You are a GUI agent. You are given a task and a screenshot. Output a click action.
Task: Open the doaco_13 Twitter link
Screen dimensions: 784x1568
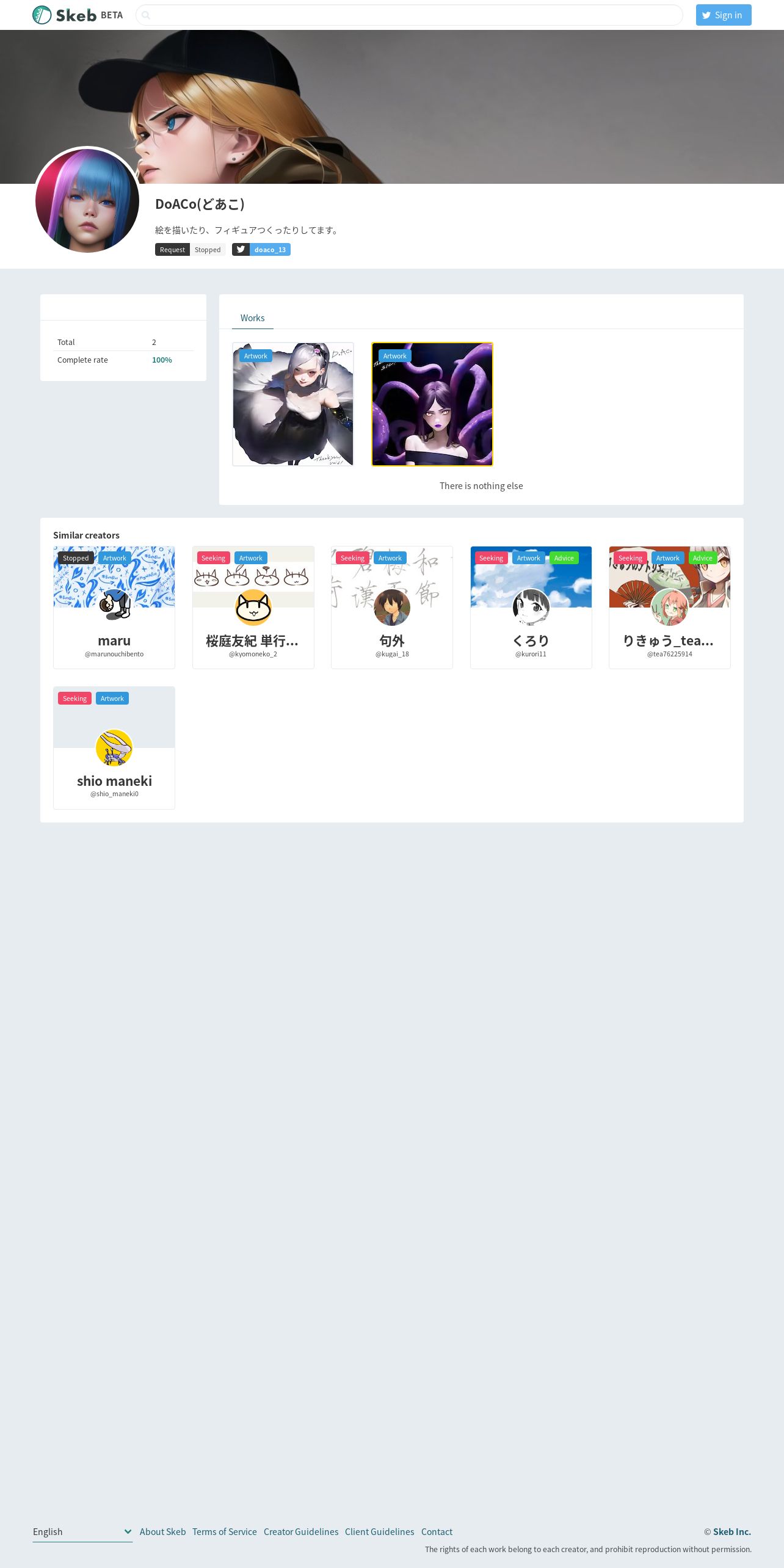coord(261,249)
